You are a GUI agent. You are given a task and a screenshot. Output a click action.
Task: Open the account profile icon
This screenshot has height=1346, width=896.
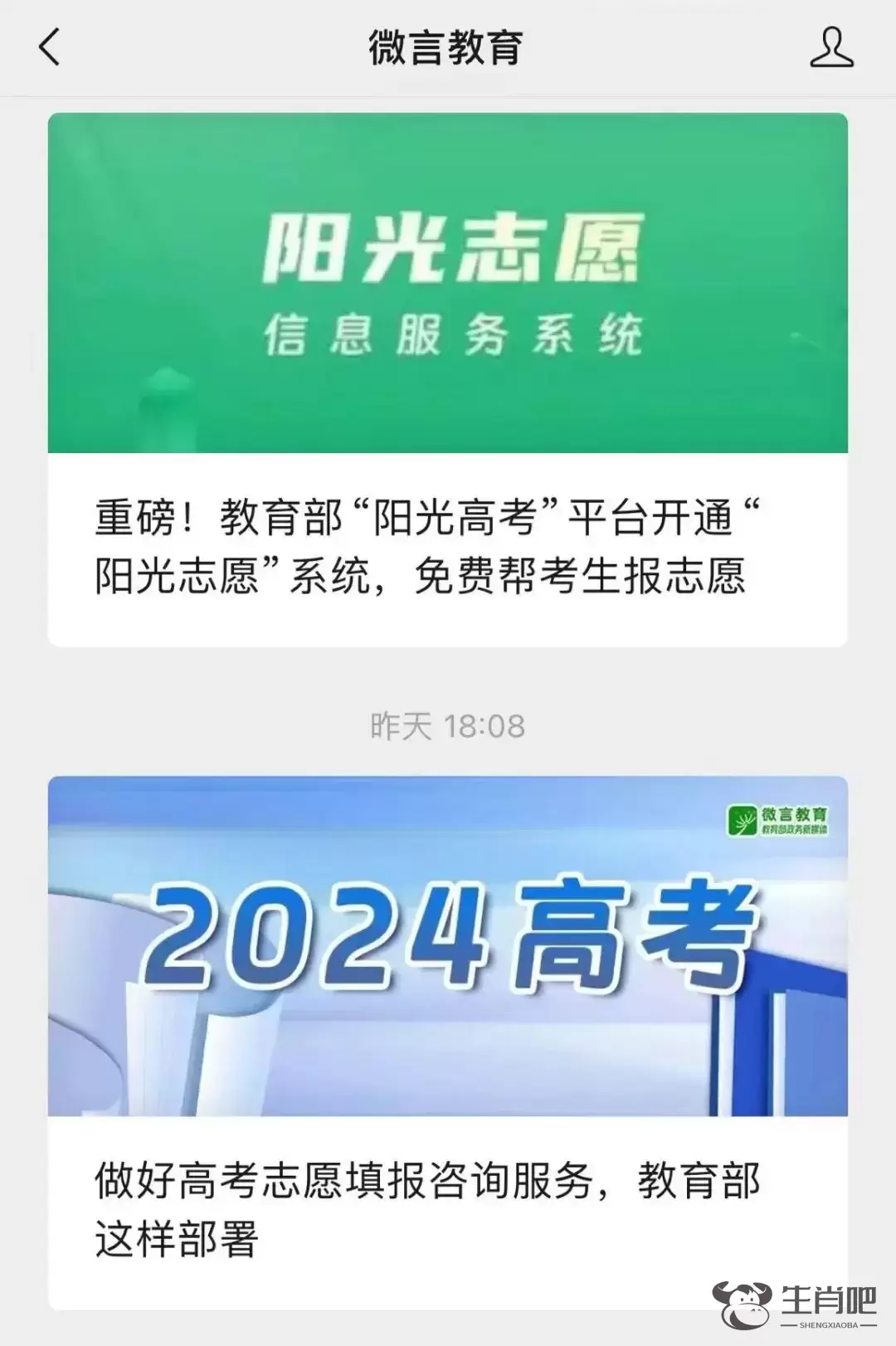click(831, 46)
